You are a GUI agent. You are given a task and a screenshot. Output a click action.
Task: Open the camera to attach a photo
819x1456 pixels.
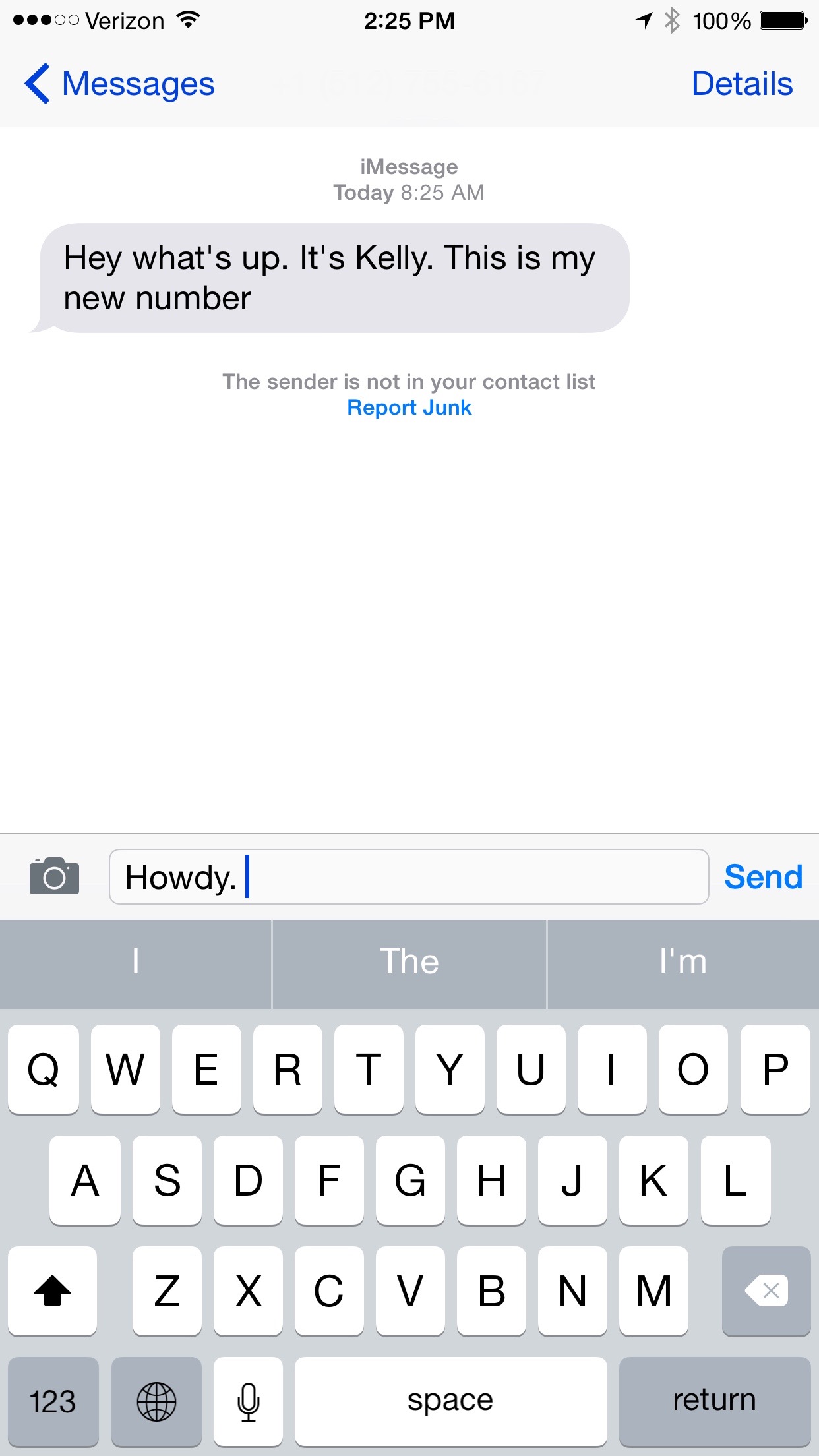pos(54,876)
